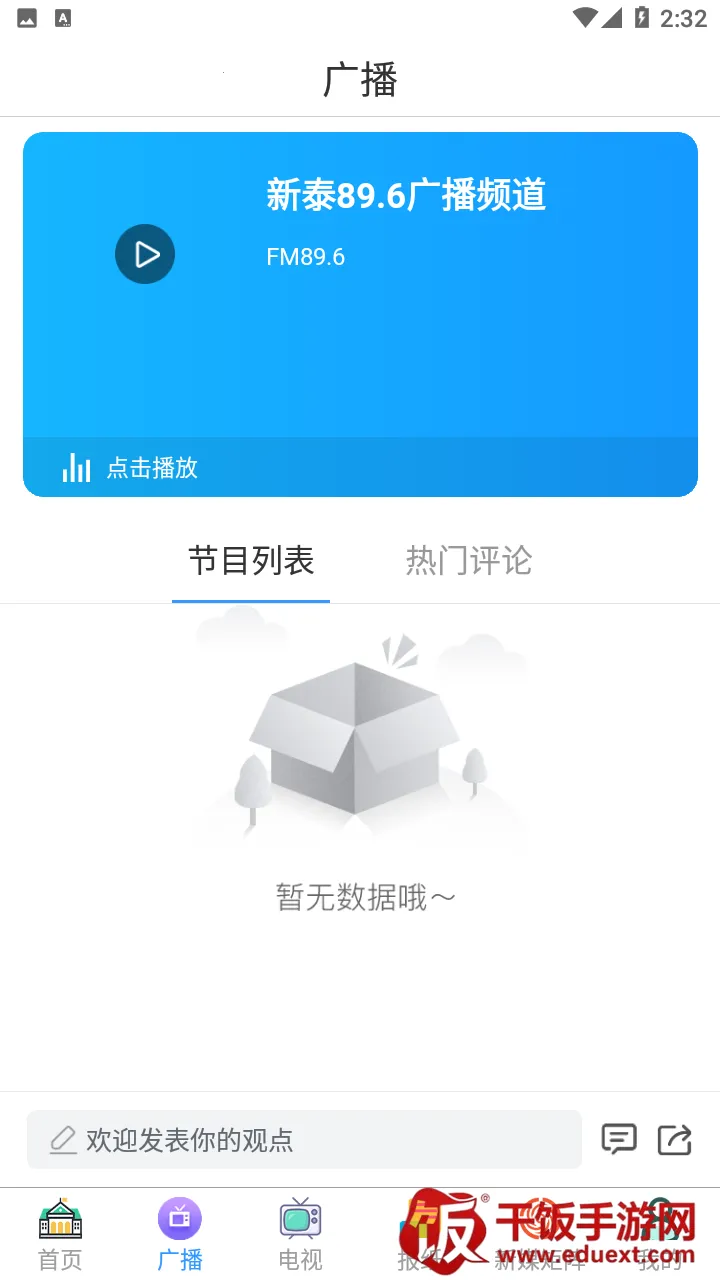Go to the 首页 tab
720x1280 pixels.
pos(60,1233)
